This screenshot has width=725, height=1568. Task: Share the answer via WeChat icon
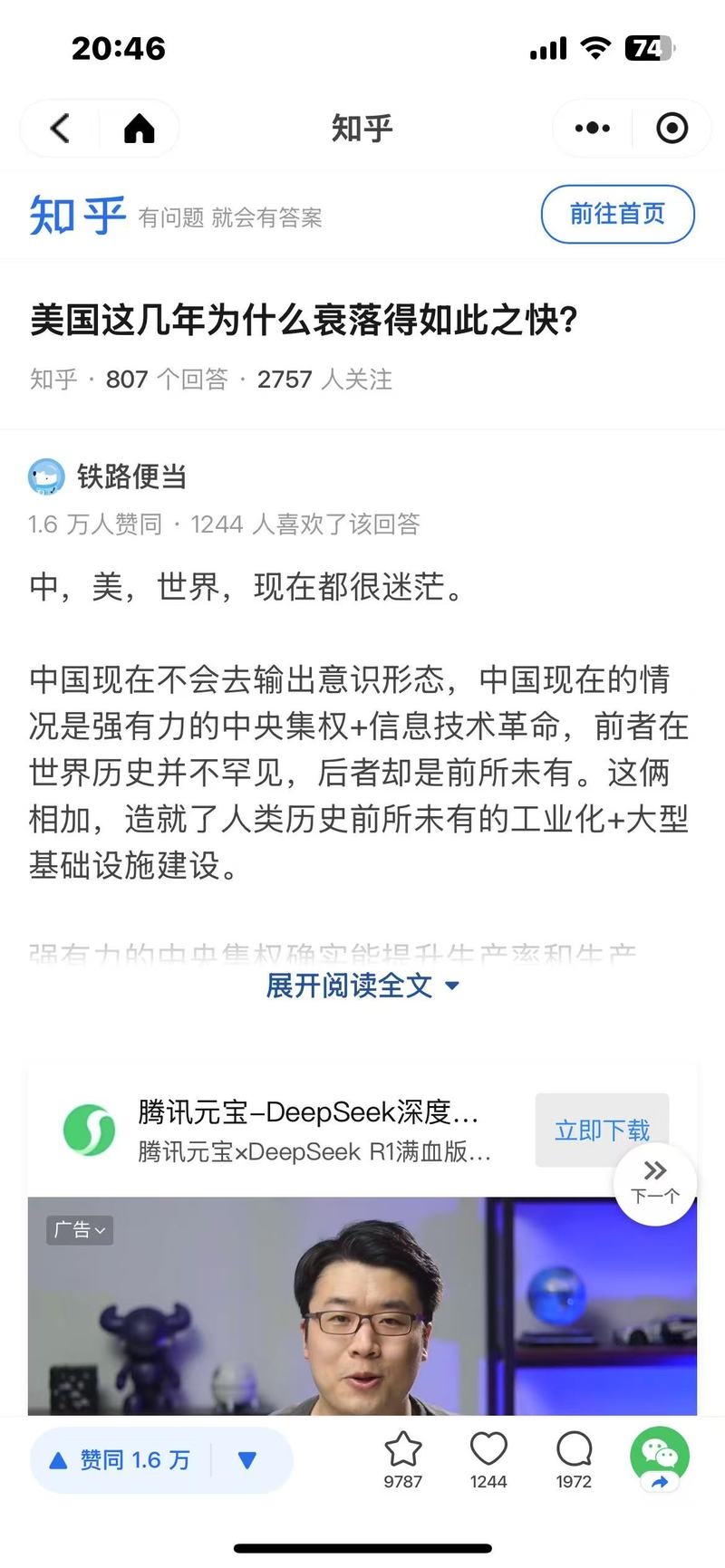point(659,1457)
